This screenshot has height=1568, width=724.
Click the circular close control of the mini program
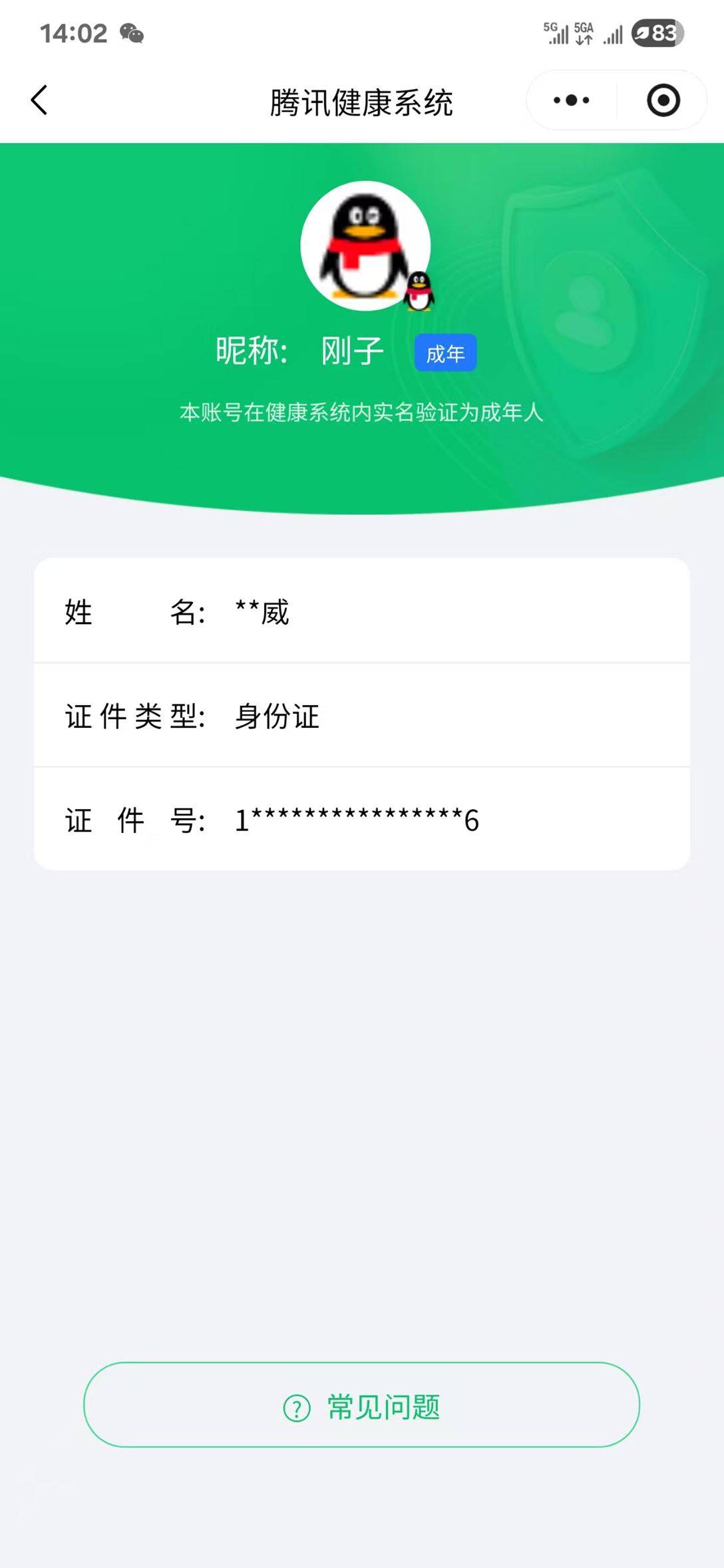tap(662, 100)
